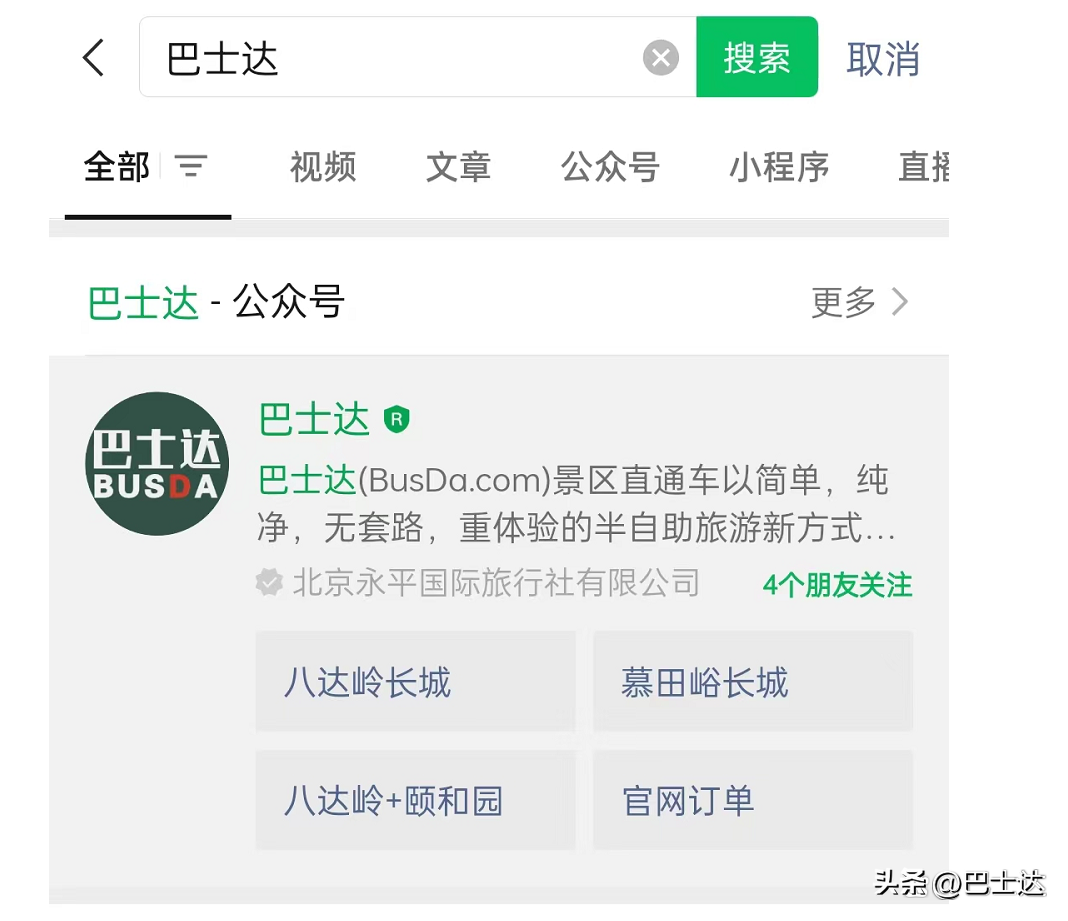Open the 慕田峪长城 shortcut
The width and height of the screenshot is (1068, 921).
click(752, 682)
